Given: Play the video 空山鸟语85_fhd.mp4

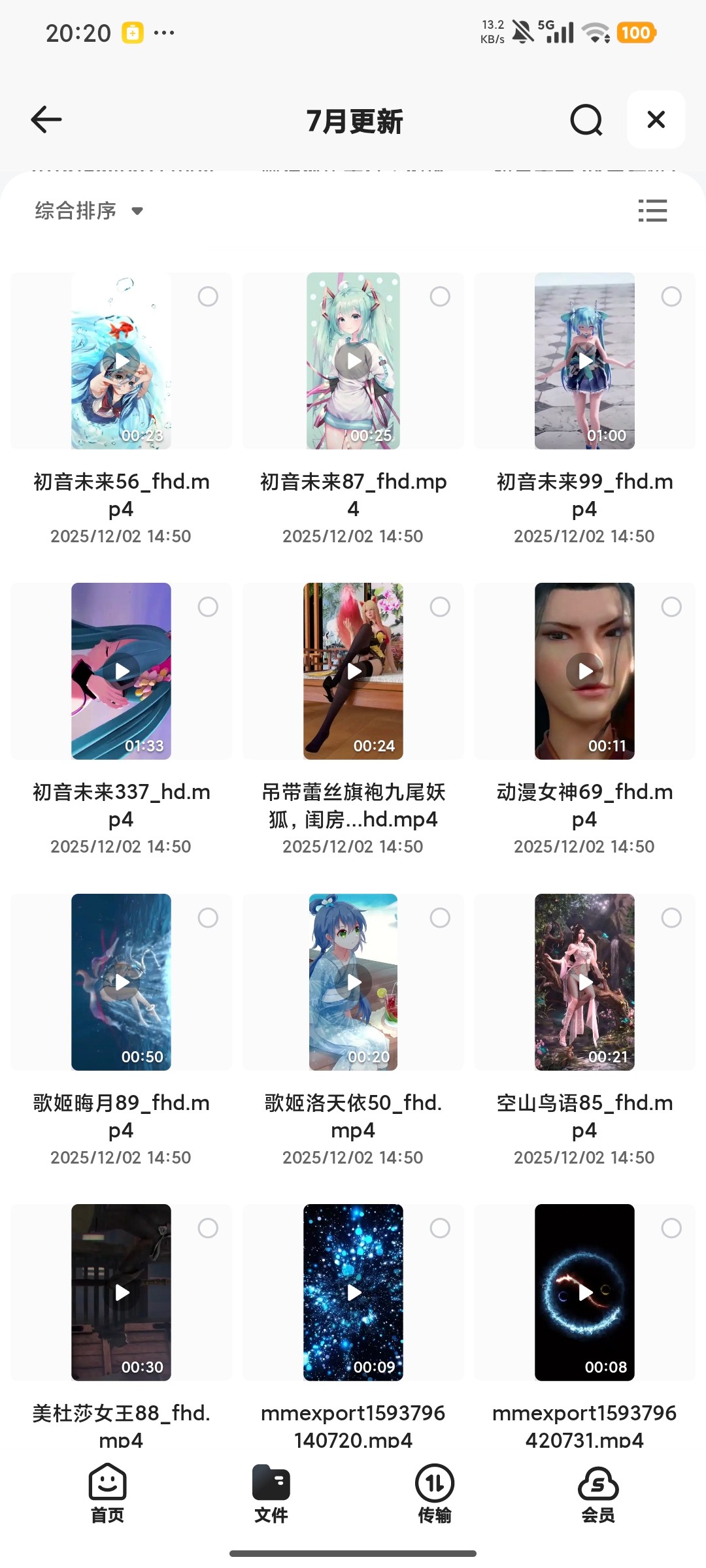Looking at the screenshot, I should click(x=584, y=982).
